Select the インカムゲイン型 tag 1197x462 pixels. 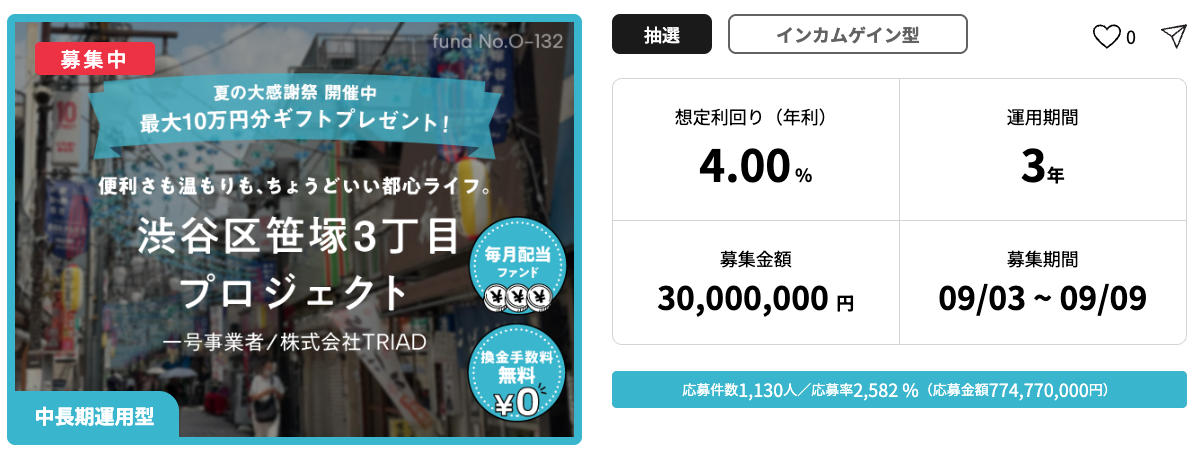847,35
